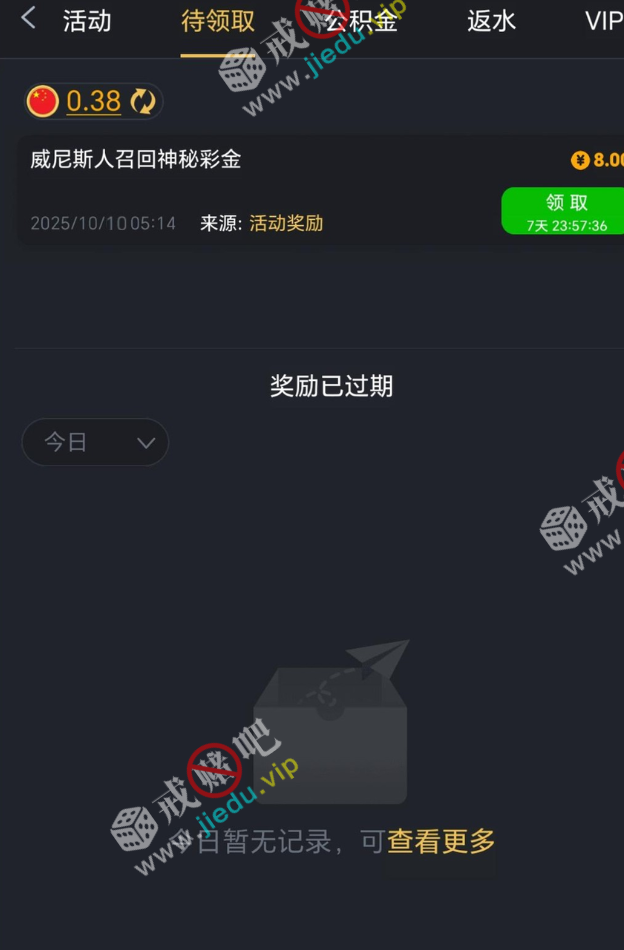The width and height of the screenshot is (624, 950).
Task: Select the 待领取 tab
Action: 217,21
